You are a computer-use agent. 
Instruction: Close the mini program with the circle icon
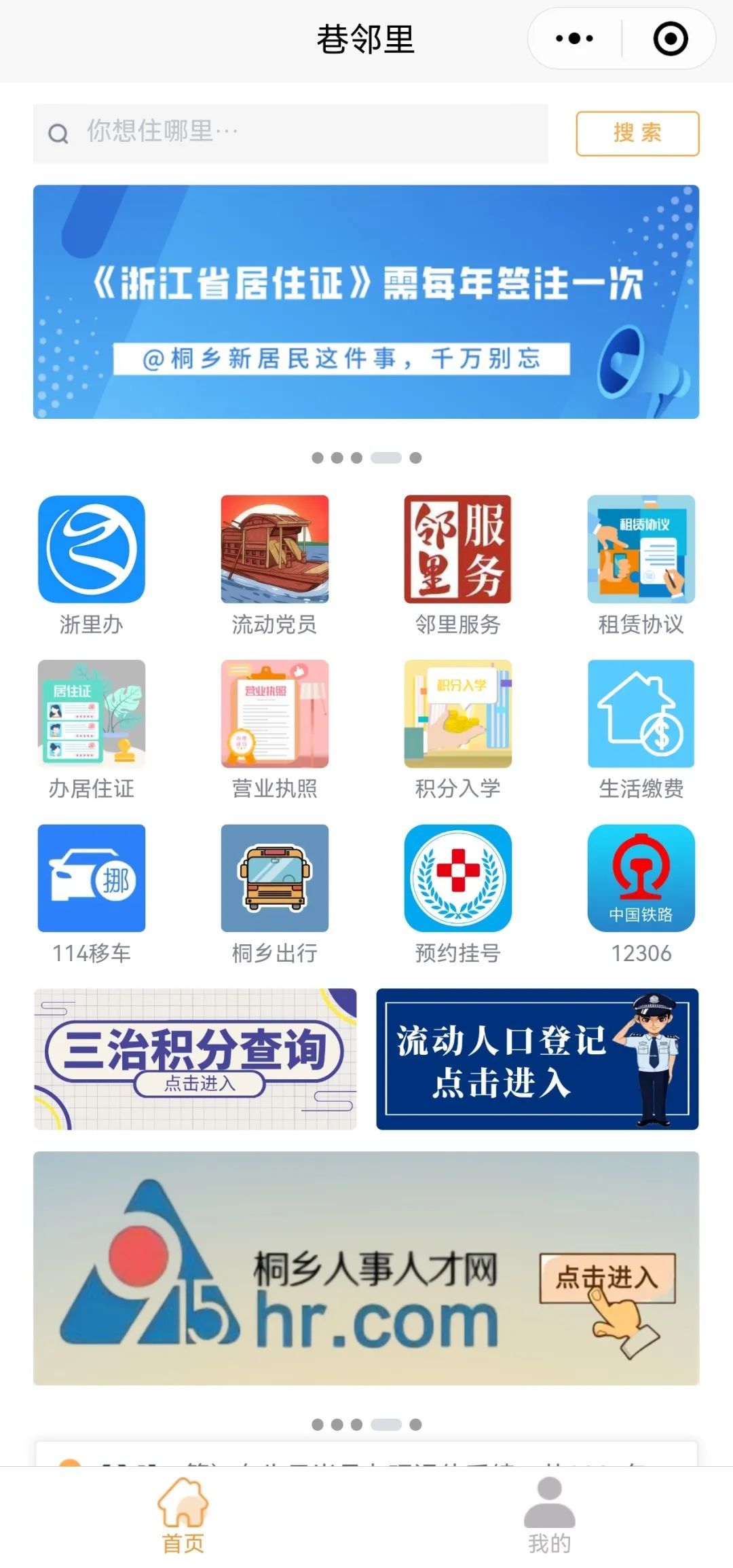(x=670, y=39)
